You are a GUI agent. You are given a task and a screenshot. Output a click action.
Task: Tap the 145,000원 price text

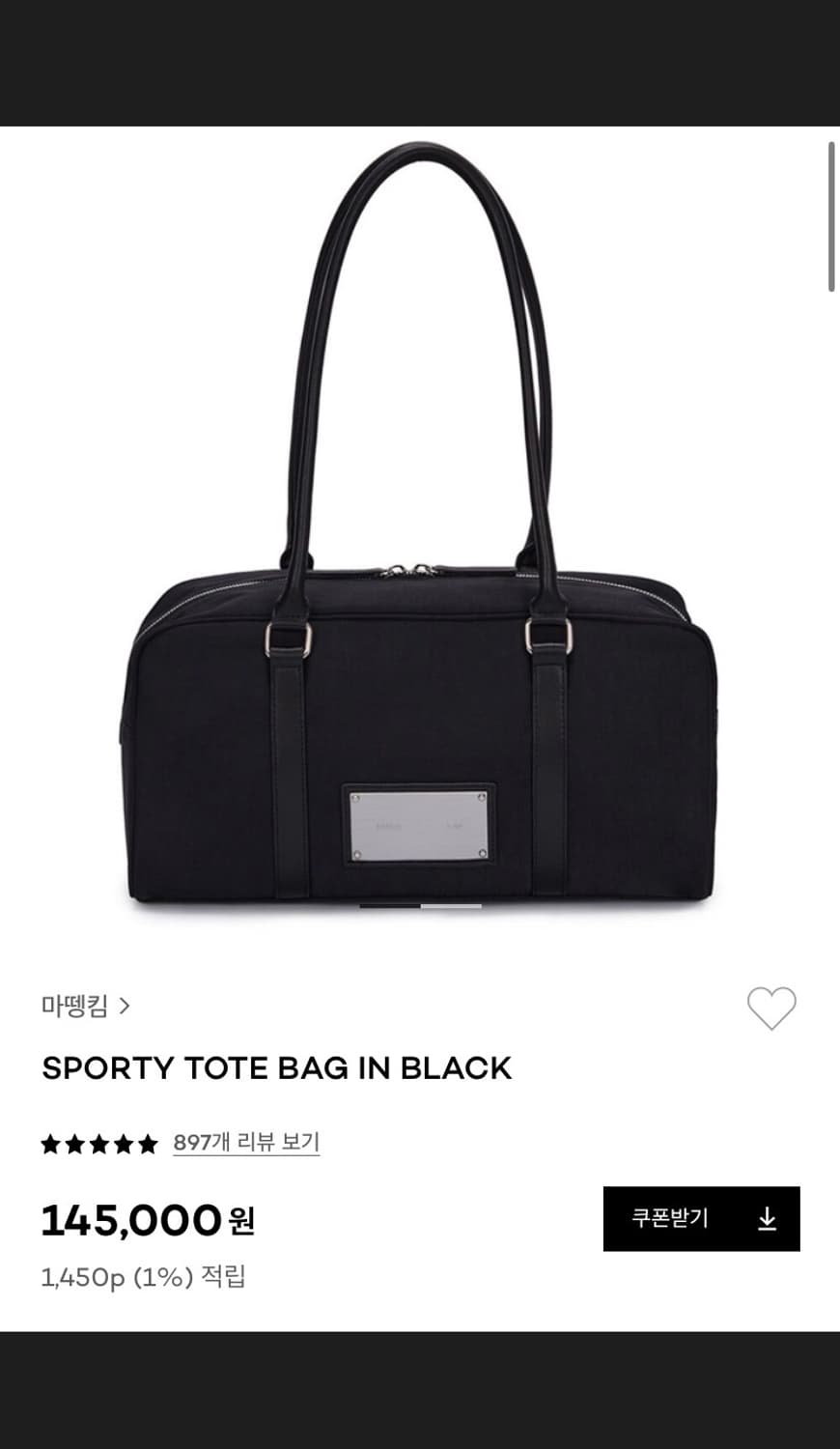(147, 1220)
